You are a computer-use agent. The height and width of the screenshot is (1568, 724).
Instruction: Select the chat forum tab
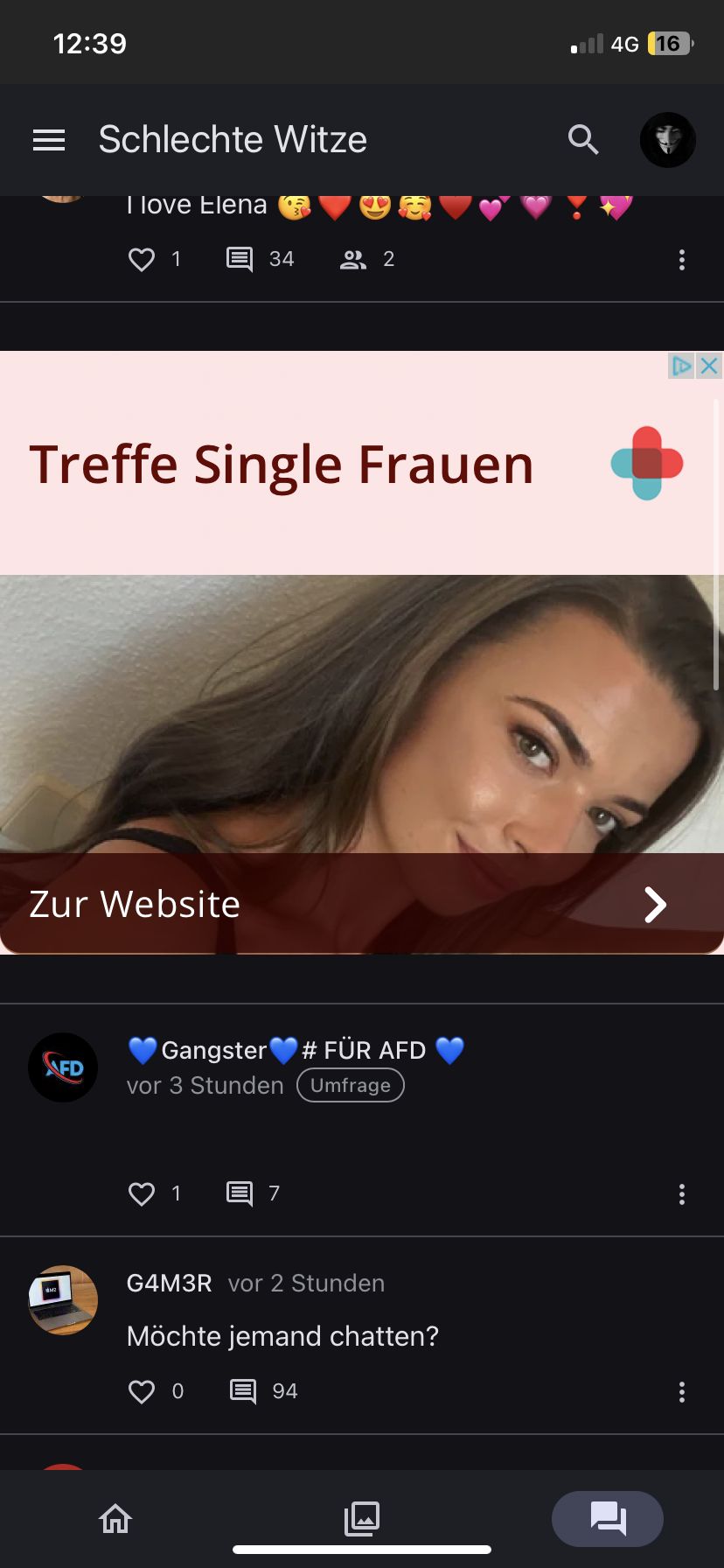tap(608, 1519)
